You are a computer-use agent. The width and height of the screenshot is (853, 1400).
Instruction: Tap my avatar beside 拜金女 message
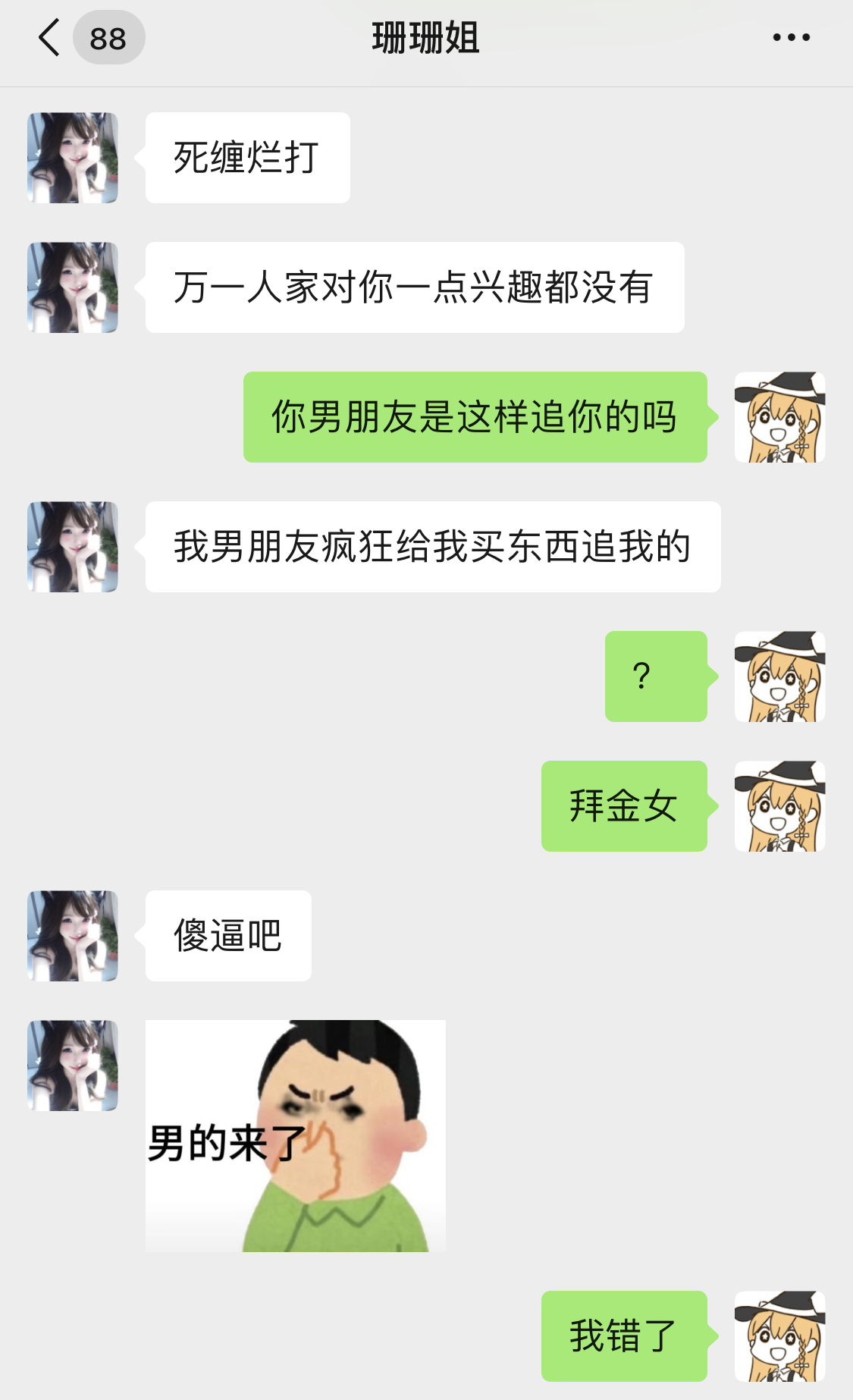[779, 806]
